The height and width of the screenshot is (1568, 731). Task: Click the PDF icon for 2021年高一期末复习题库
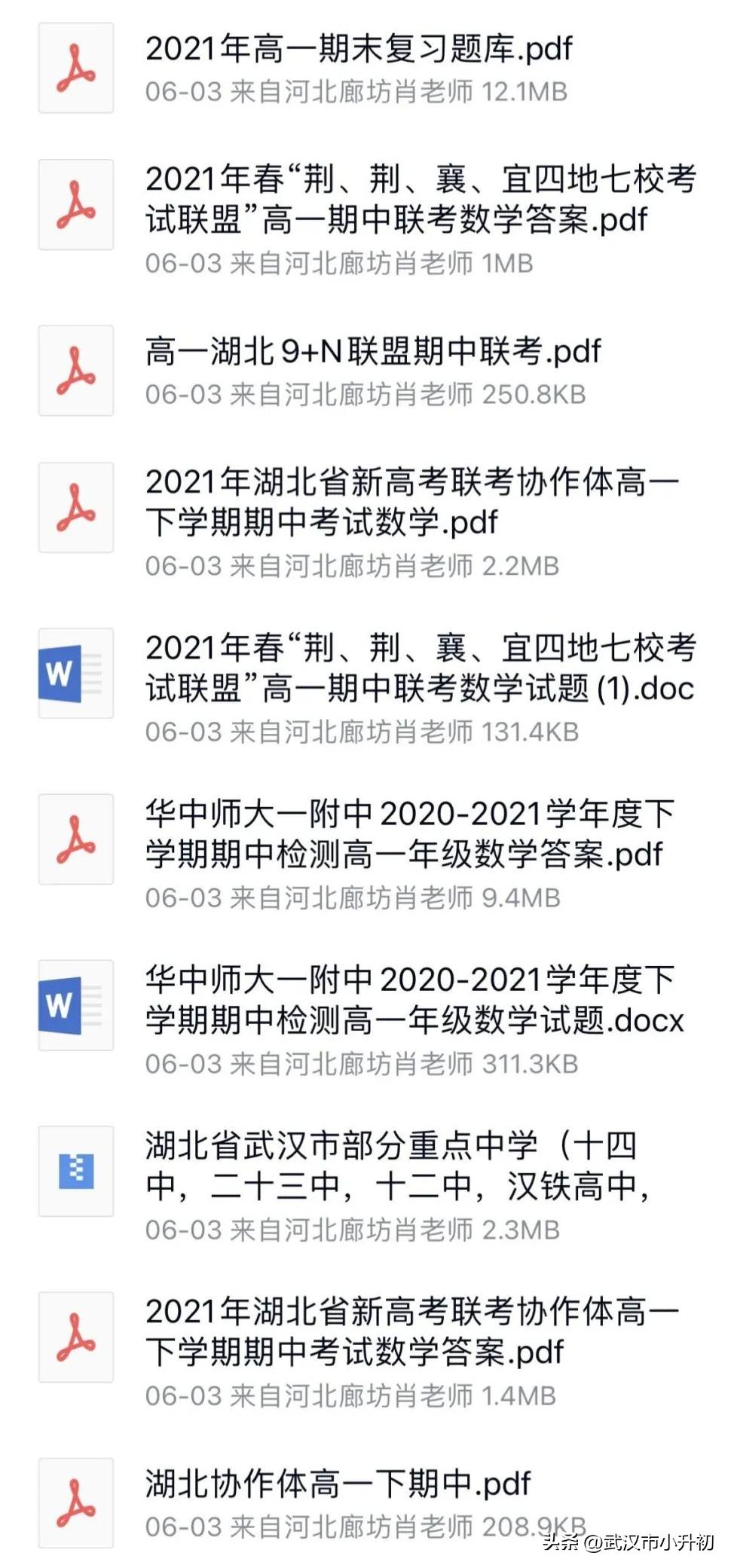click(75, 69)
